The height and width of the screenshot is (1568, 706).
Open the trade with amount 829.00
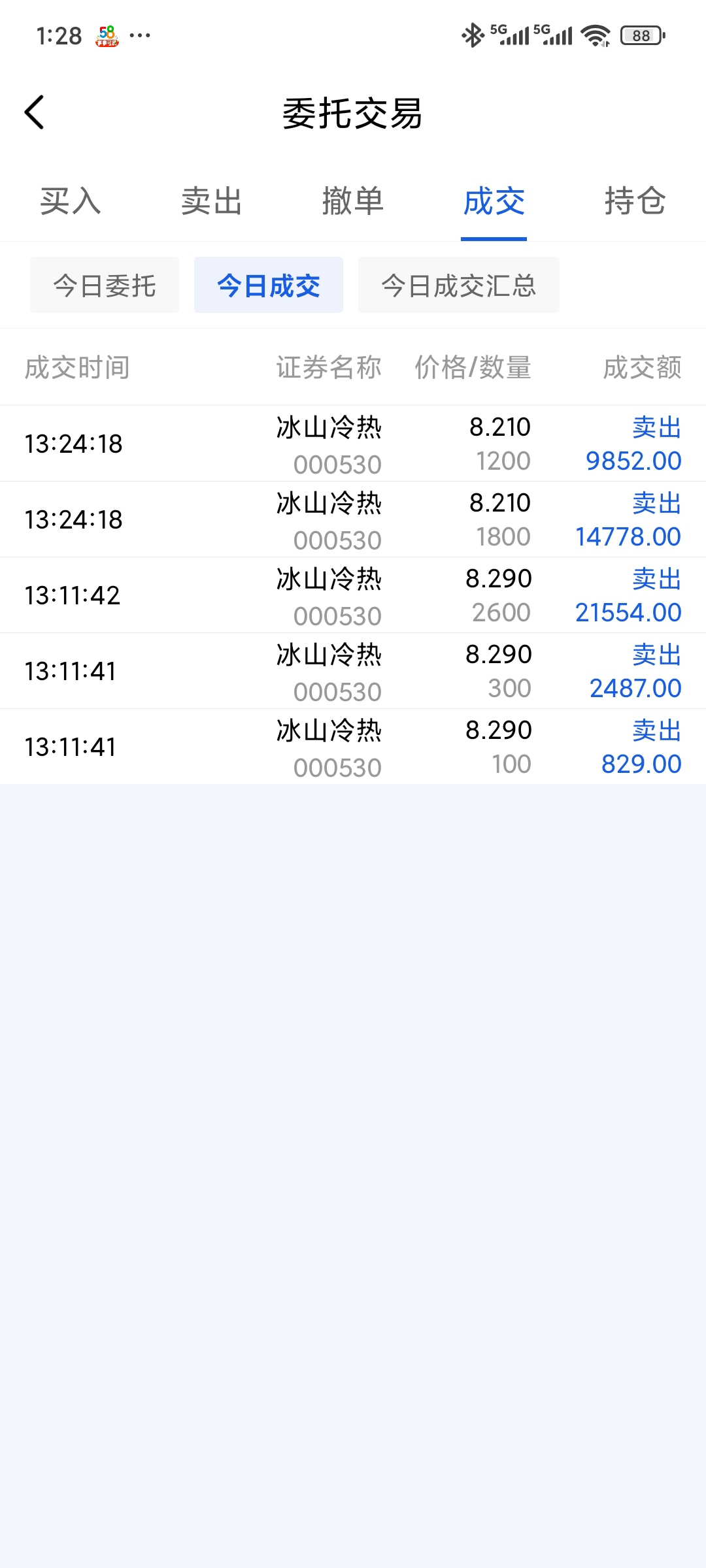point(353,747)
